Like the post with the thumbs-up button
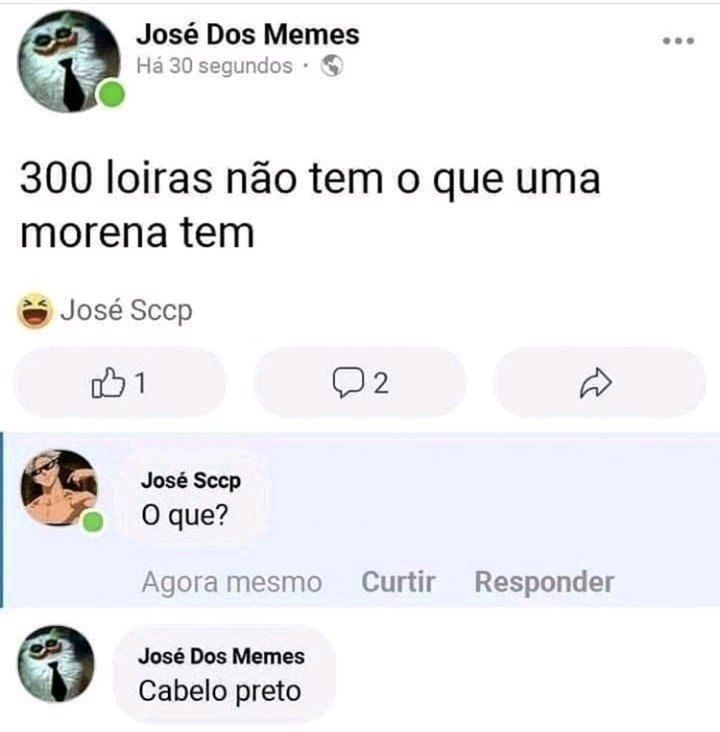The height and width of the screenshot is (732, 720). tap(120, 382)
